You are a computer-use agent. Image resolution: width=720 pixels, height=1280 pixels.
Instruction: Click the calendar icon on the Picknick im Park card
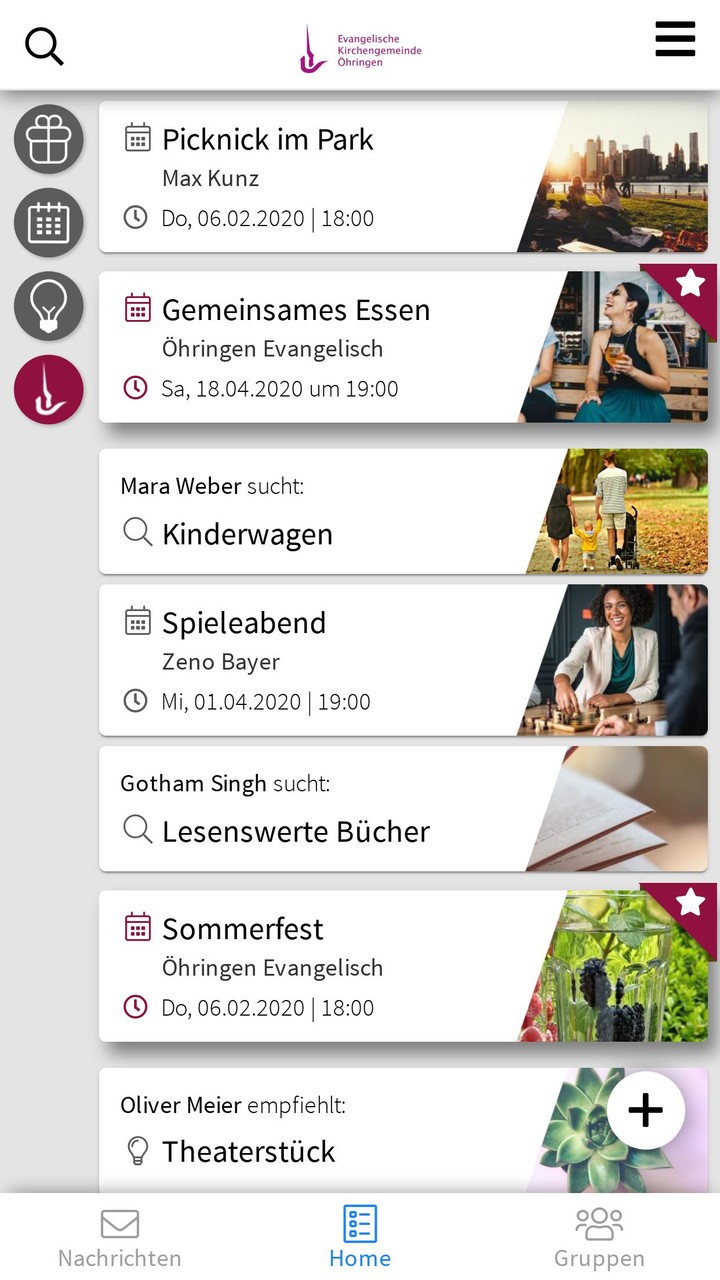click(x=136, y=139)
